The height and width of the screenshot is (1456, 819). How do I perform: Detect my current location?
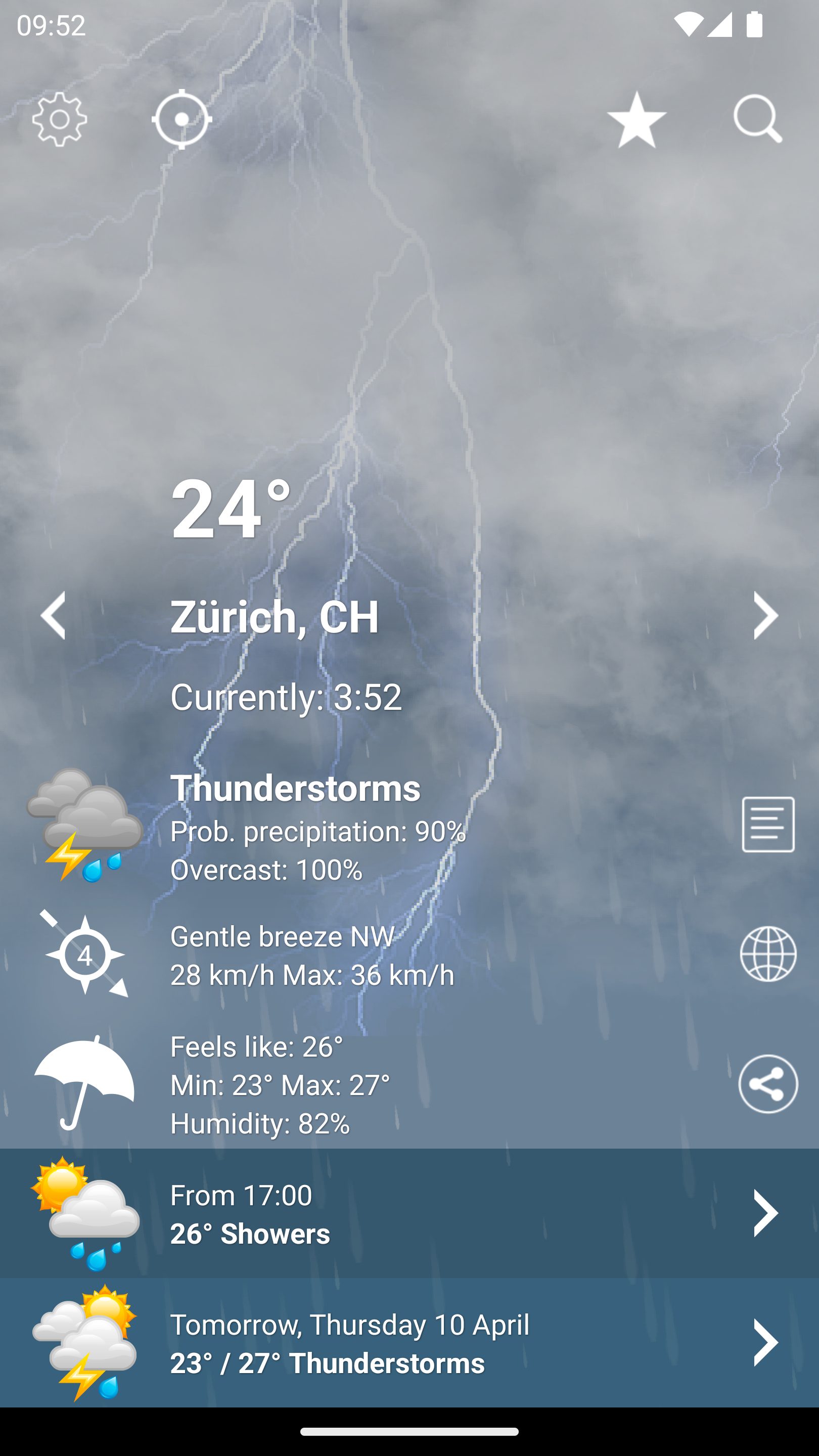pyautogui.click(x=181, y=119)
